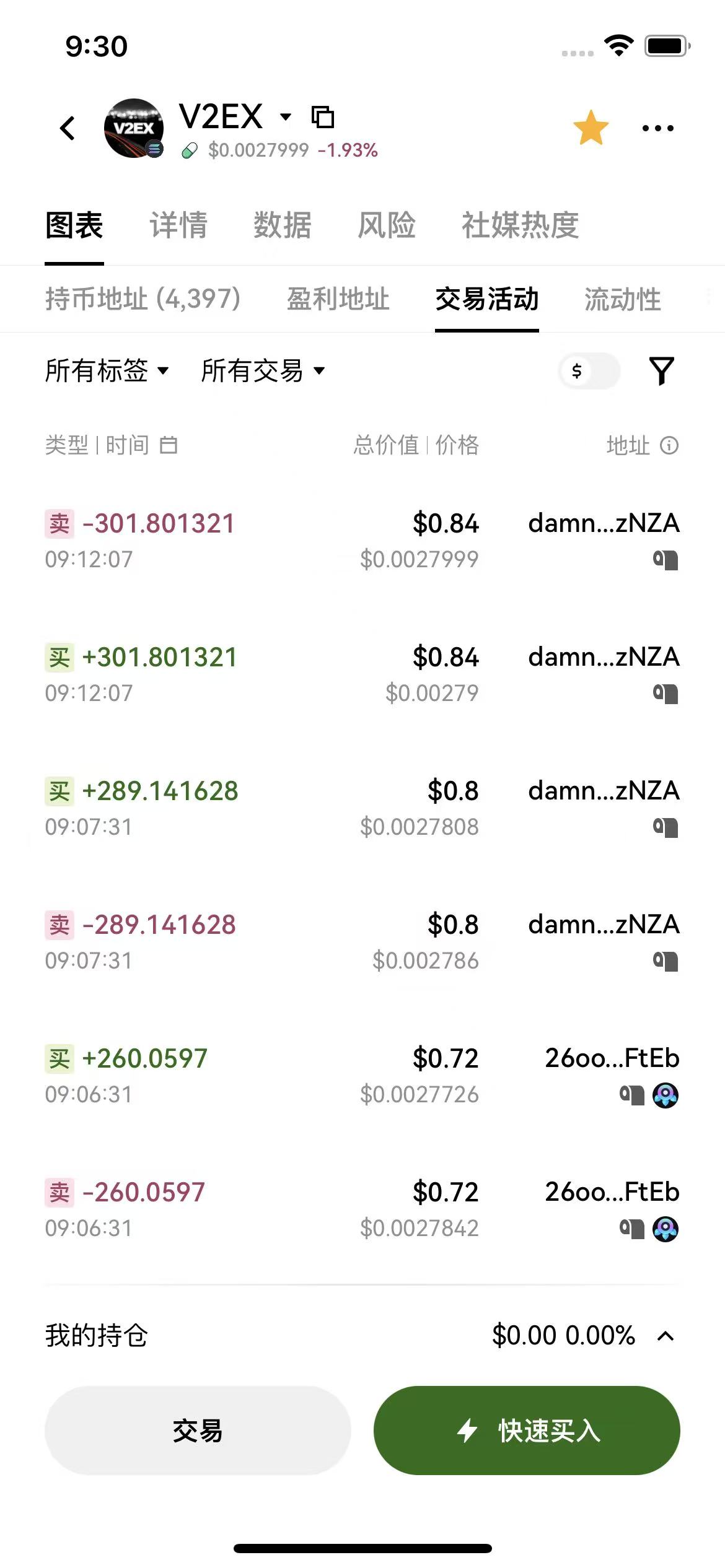Expand the 所有交易 dropdown

(x=263, y=371)
